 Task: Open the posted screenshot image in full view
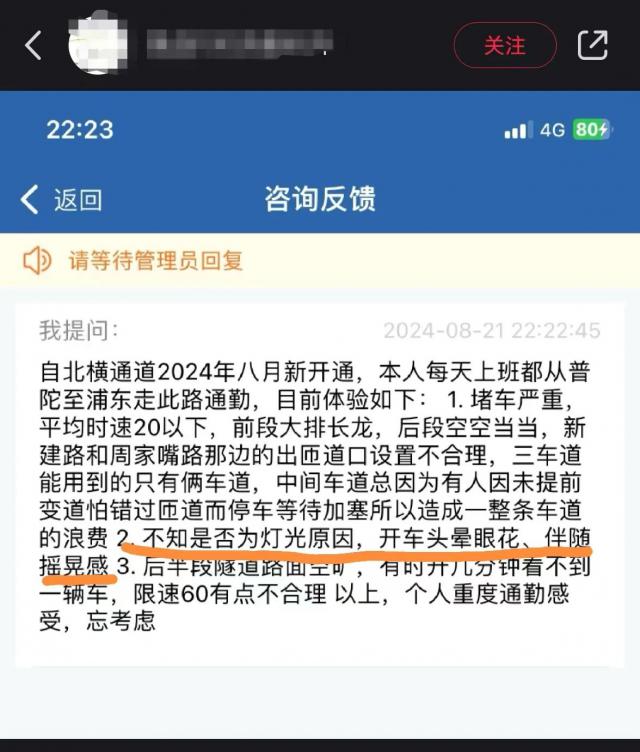coord(320,420)
